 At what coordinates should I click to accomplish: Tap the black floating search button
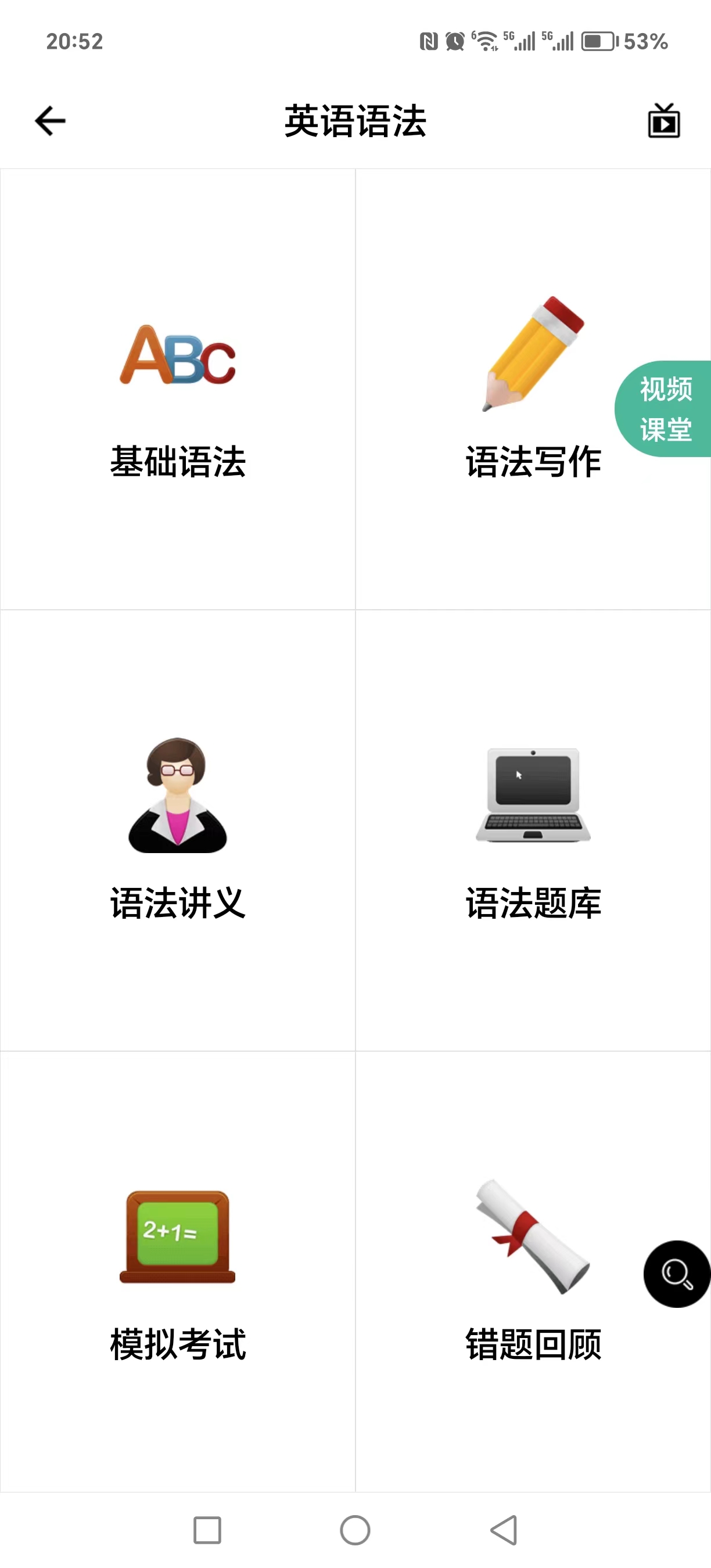point(676,1274)
